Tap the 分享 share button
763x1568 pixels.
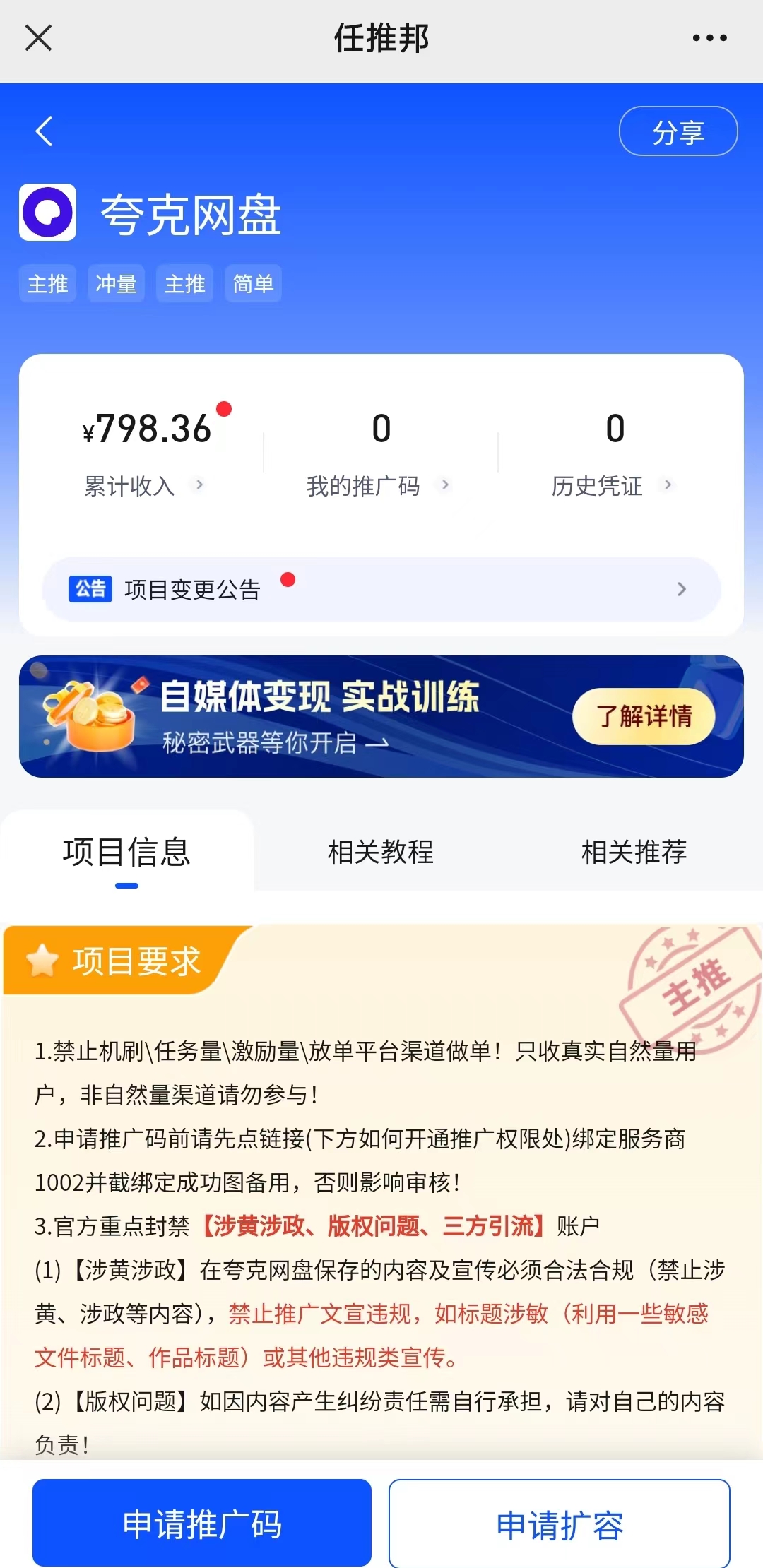678,131
